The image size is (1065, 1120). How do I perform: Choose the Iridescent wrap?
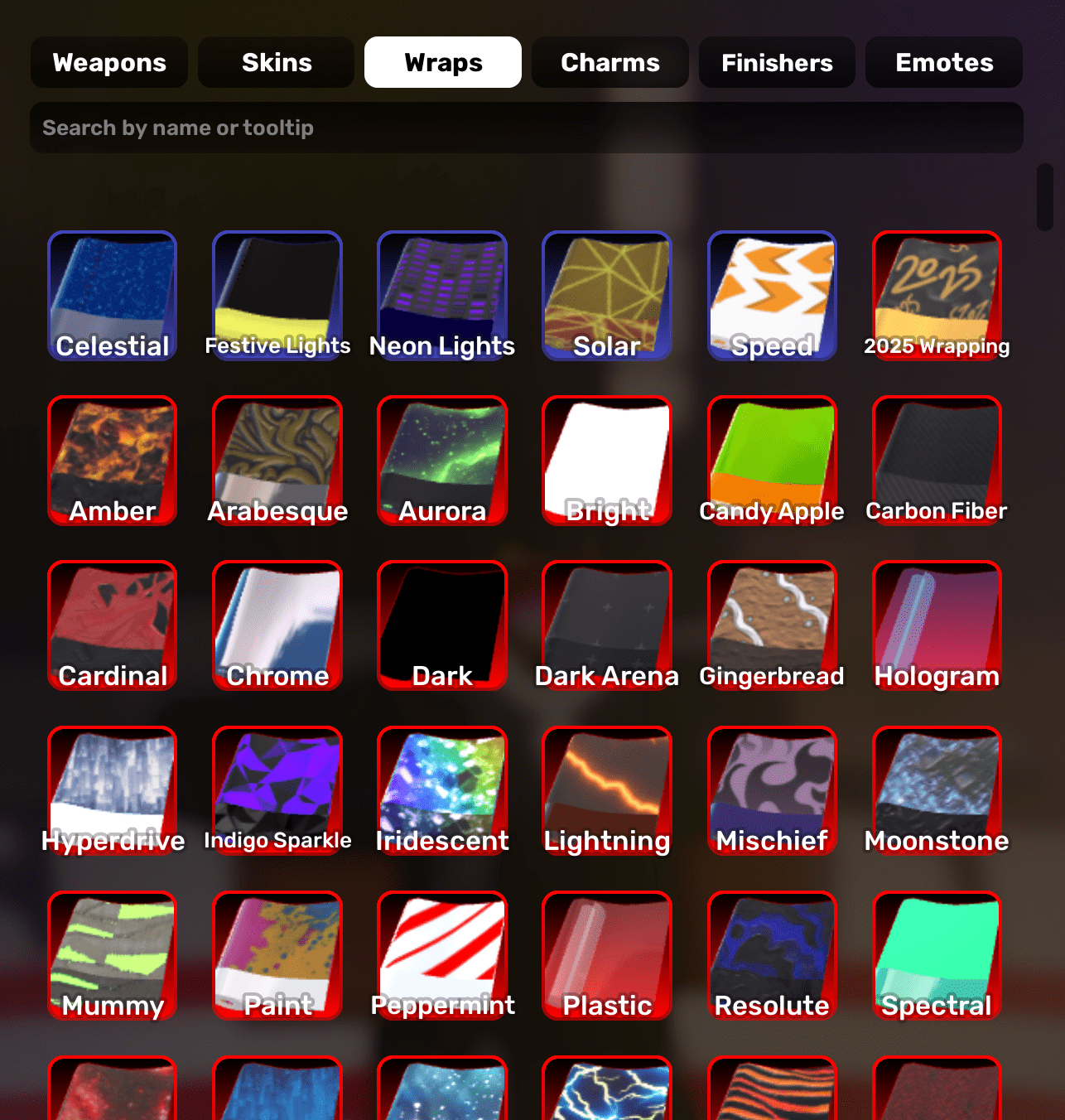(x=442, y=789)
